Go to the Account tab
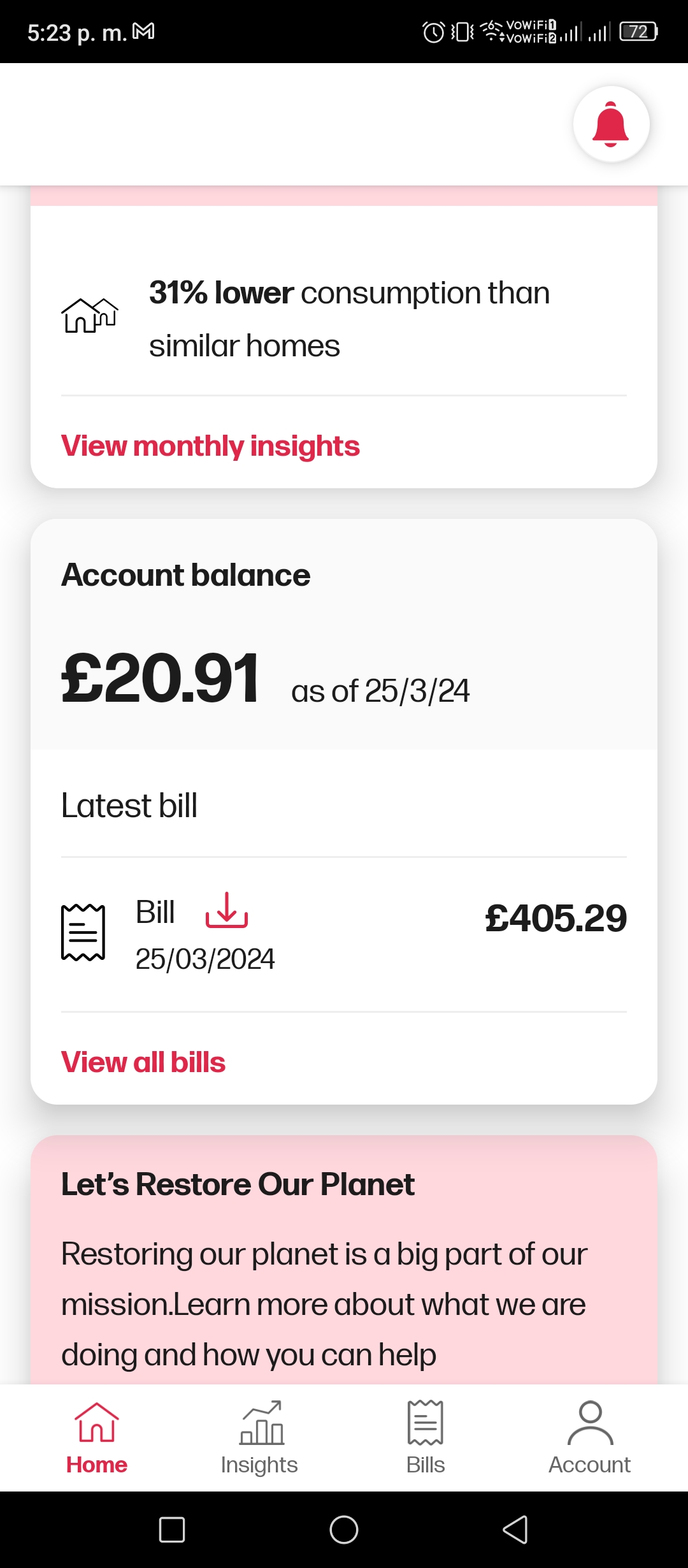 [590, 1438]
